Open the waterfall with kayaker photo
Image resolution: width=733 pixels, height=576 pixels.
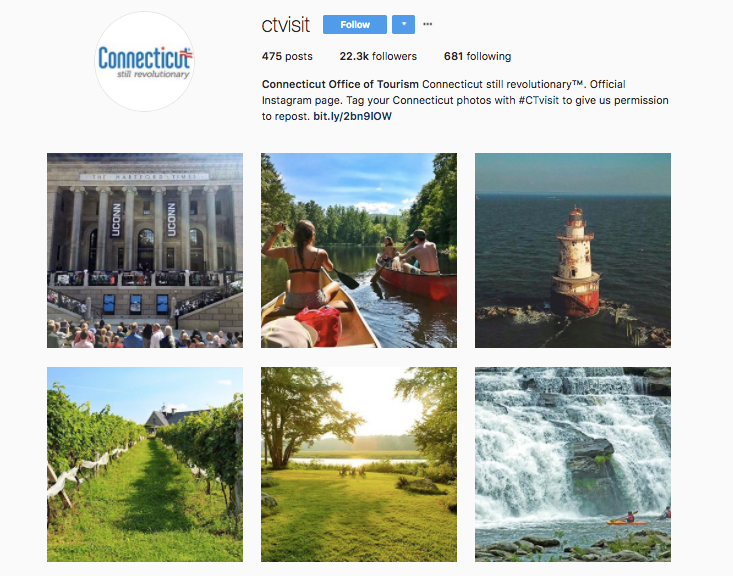coord(573,464)
